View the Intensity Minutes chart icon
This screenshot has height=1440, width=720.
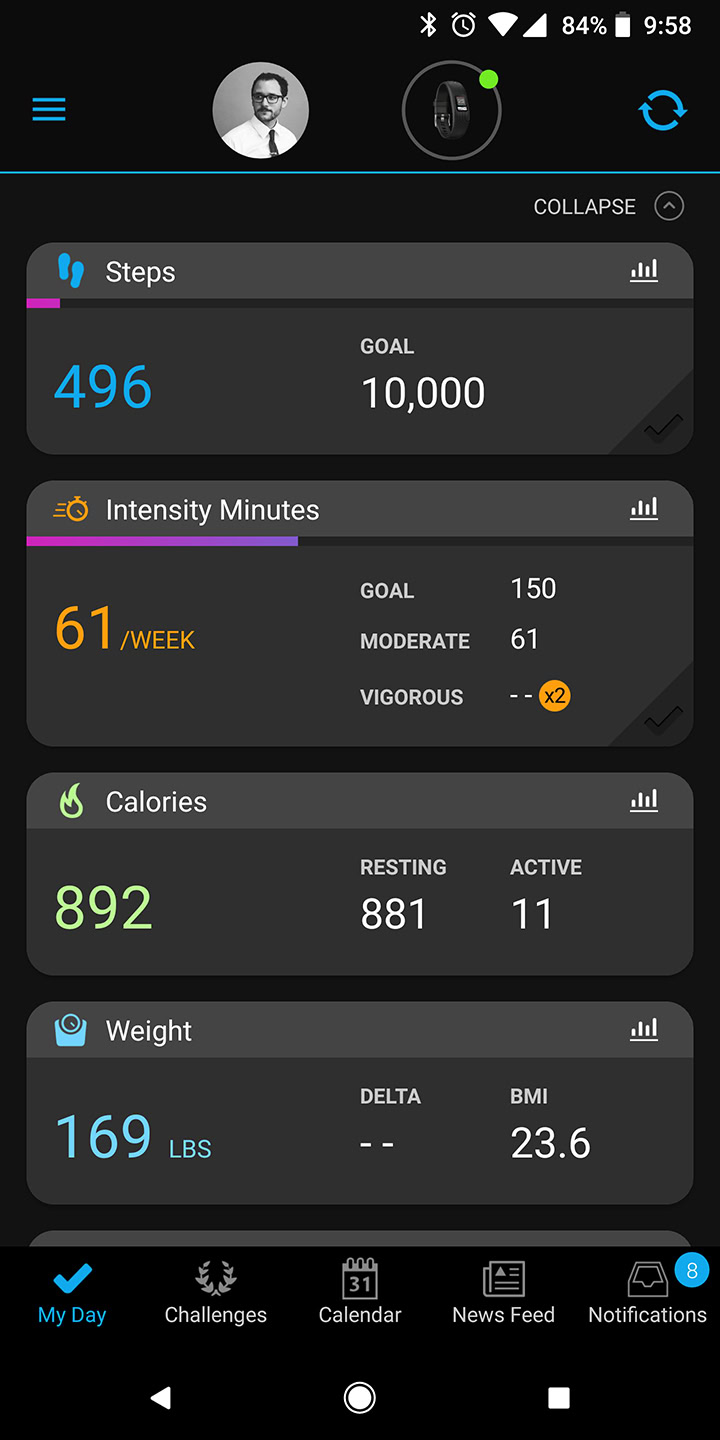coord(644,509)
